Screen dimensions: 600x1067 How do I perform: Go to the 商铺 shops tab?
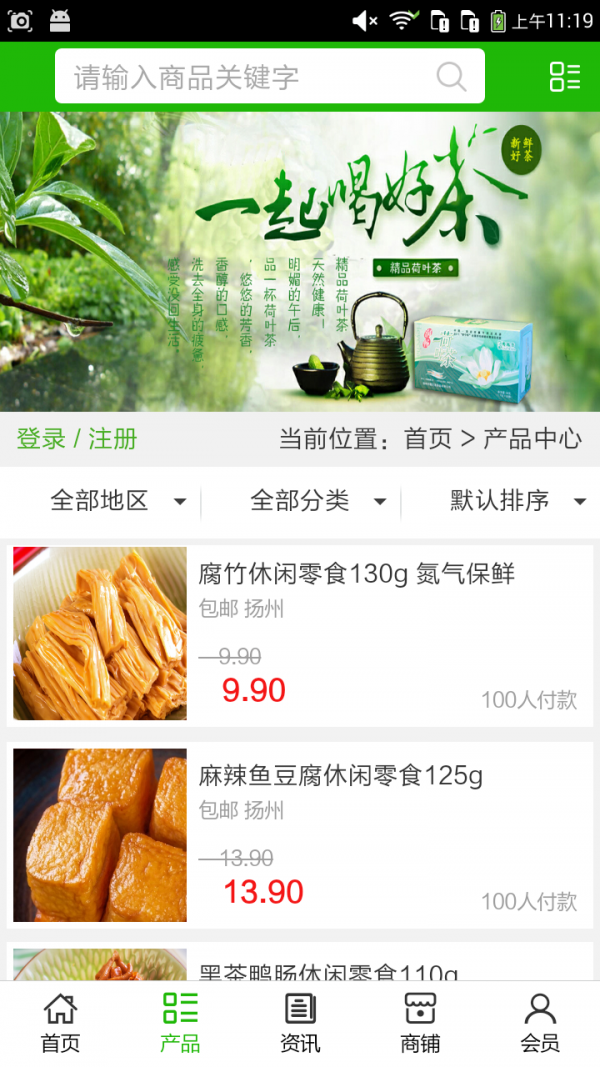[420, 1022]
